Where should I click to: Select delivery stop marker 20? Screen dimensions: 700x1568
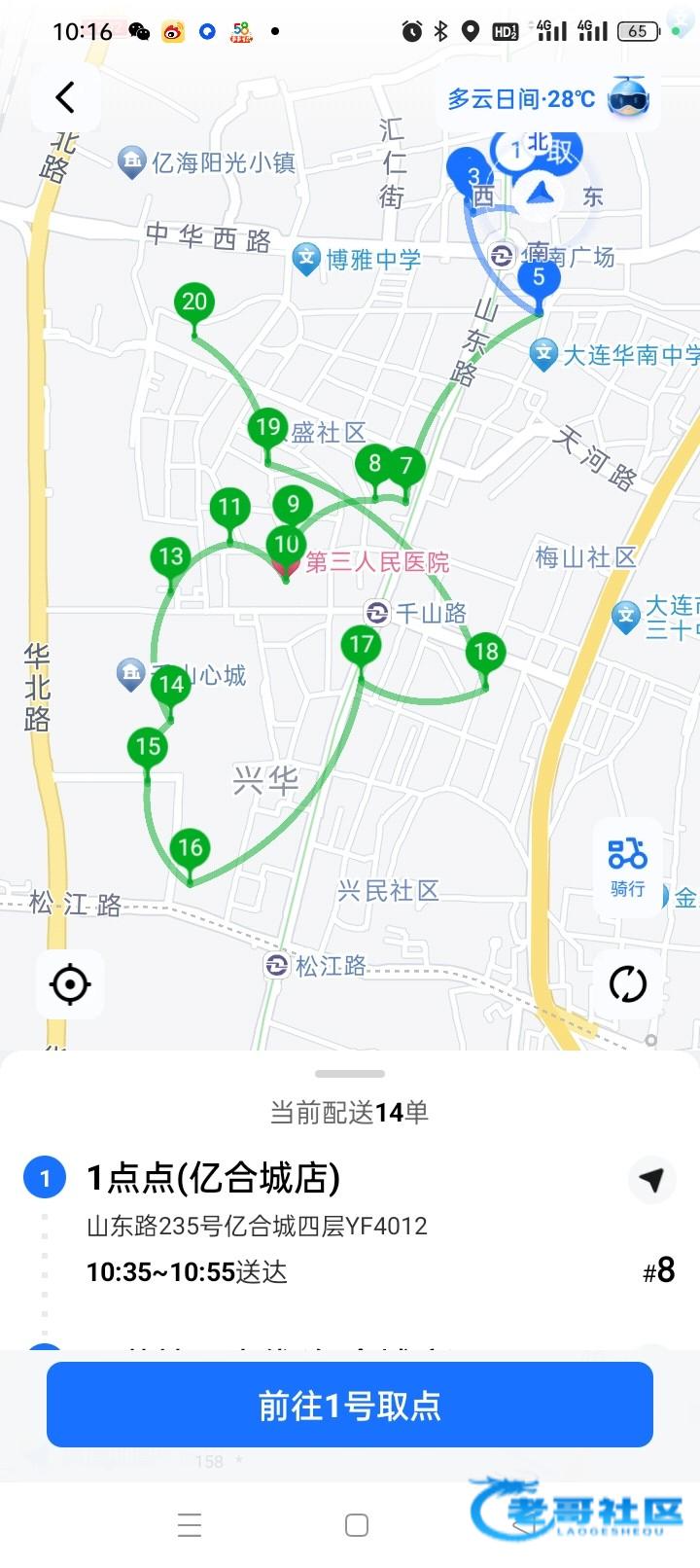(194, 303)
